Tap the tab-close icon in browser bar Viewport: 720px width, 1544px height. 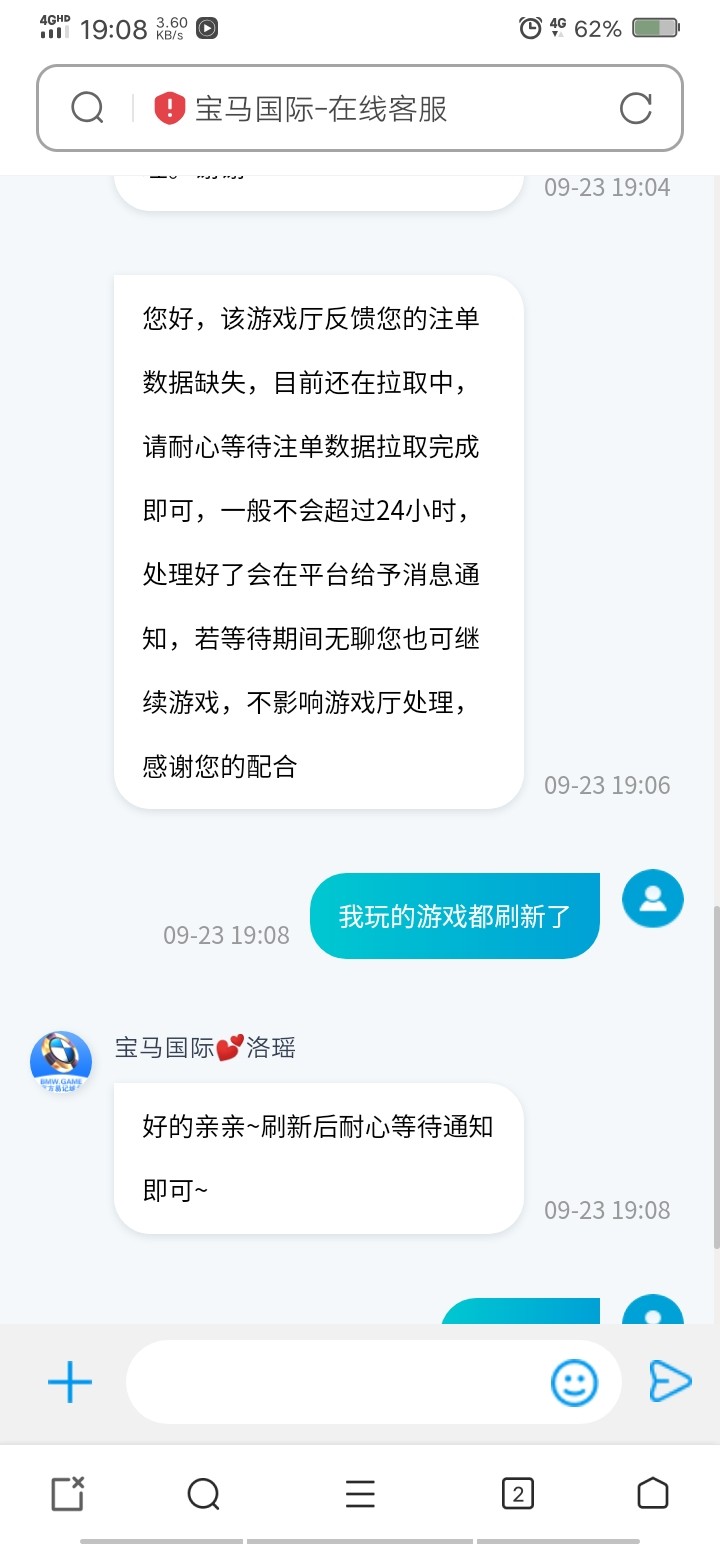tap(67, 1494)
